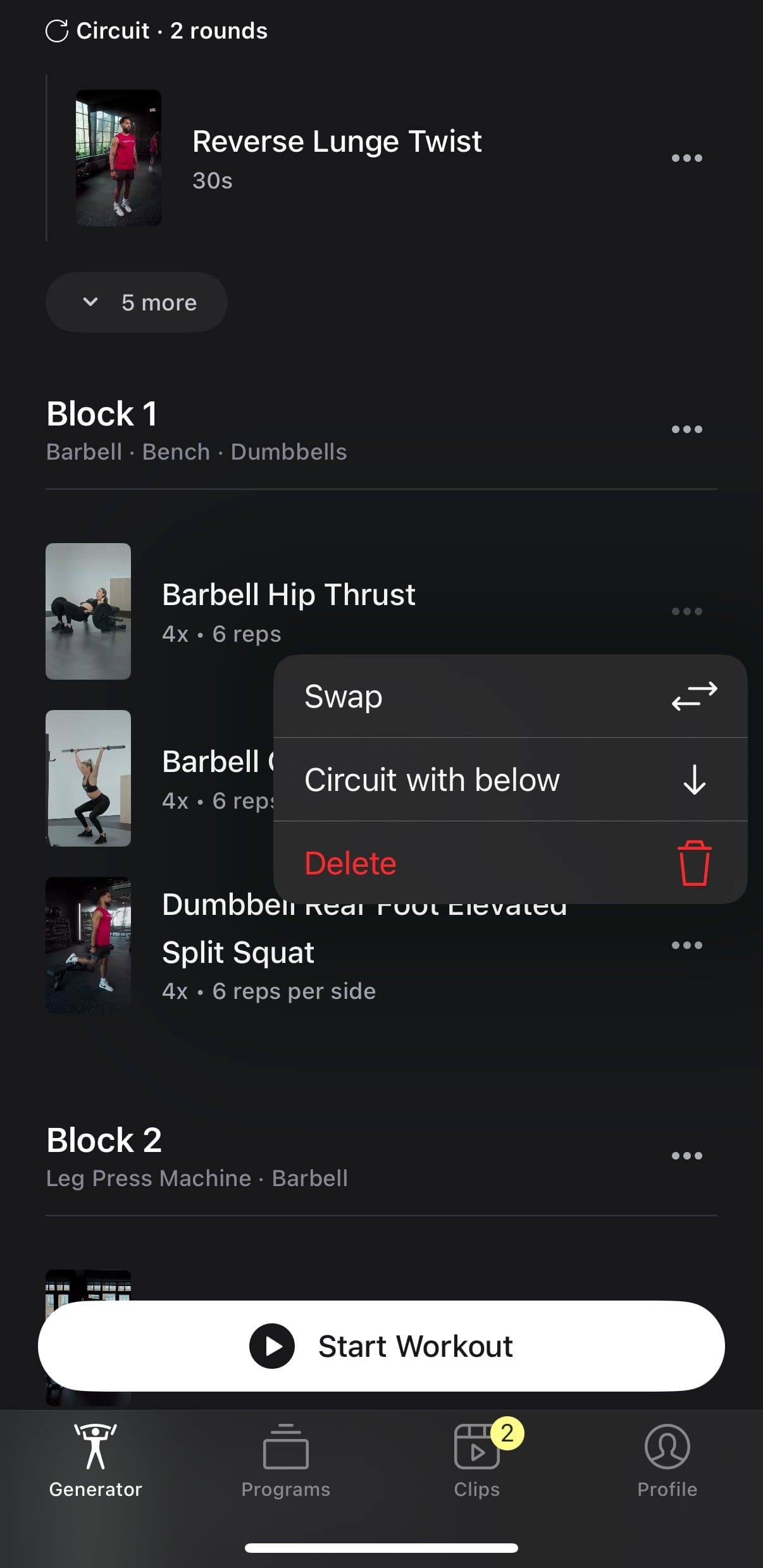Start the workout
Viewport: 763px width, 1568px height.
click(x=381, y=1346)
